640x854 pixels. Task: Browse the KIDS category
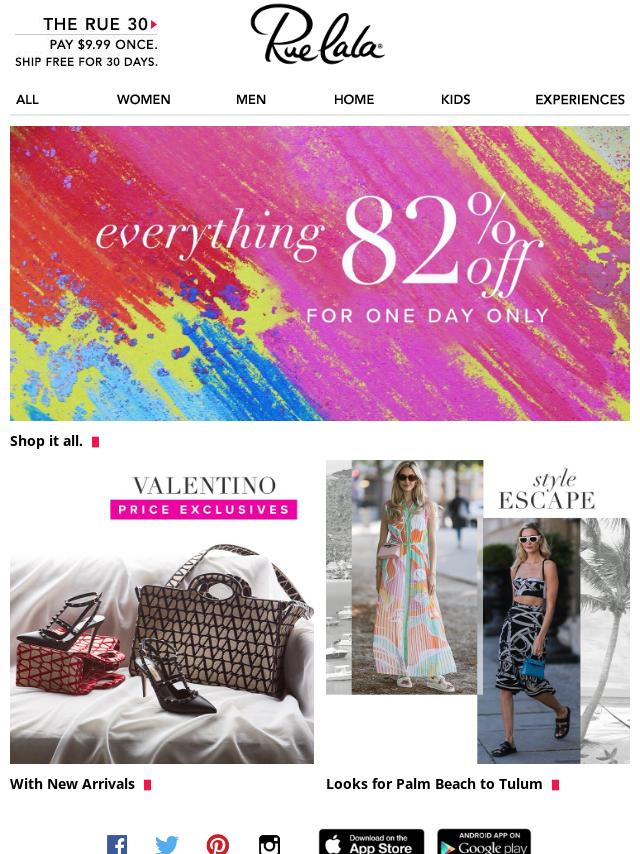[455, 100]
